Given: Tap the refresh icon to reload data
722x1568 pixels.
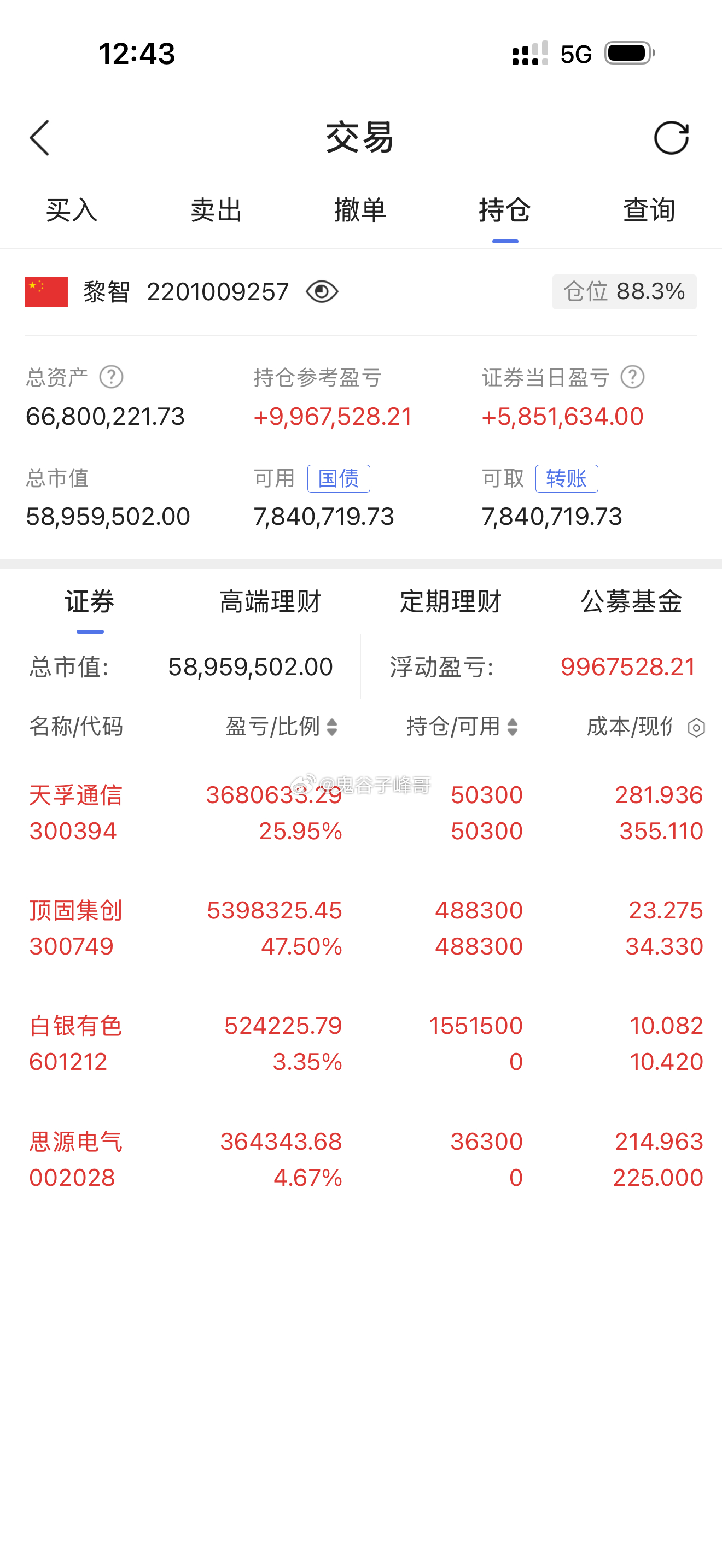Looking at the screenshot, I should click(x=672, y=138).
